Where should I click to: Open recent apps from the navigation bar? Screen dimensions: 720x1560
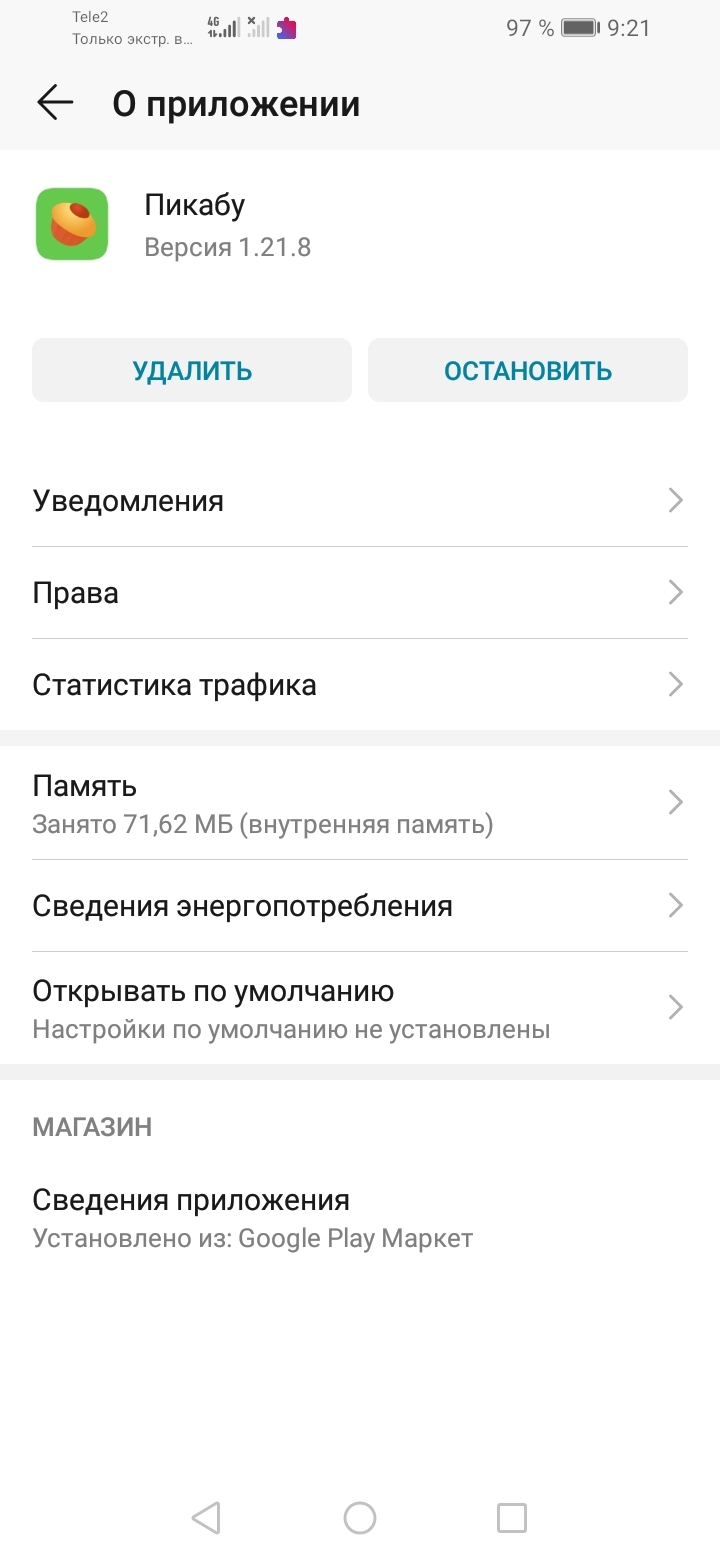pos(511,1518)
